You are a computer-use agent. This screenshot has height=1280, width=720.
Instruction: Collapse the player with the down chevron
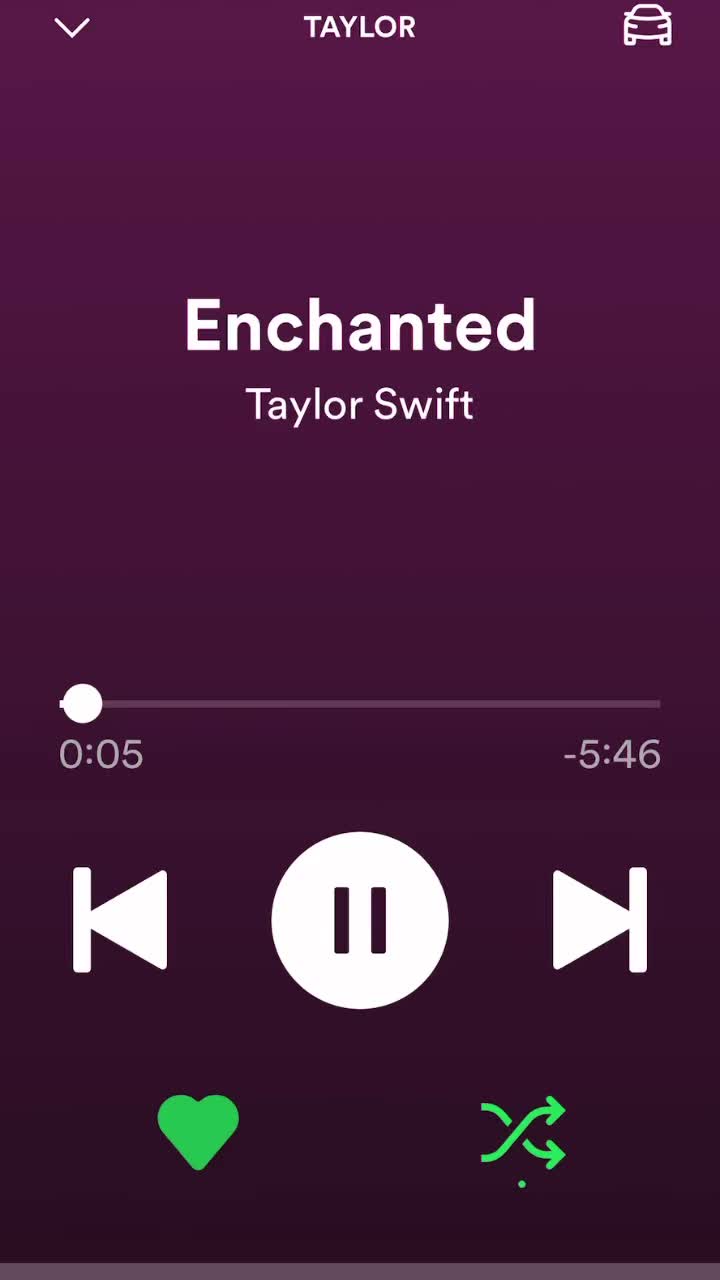point(72,28)
